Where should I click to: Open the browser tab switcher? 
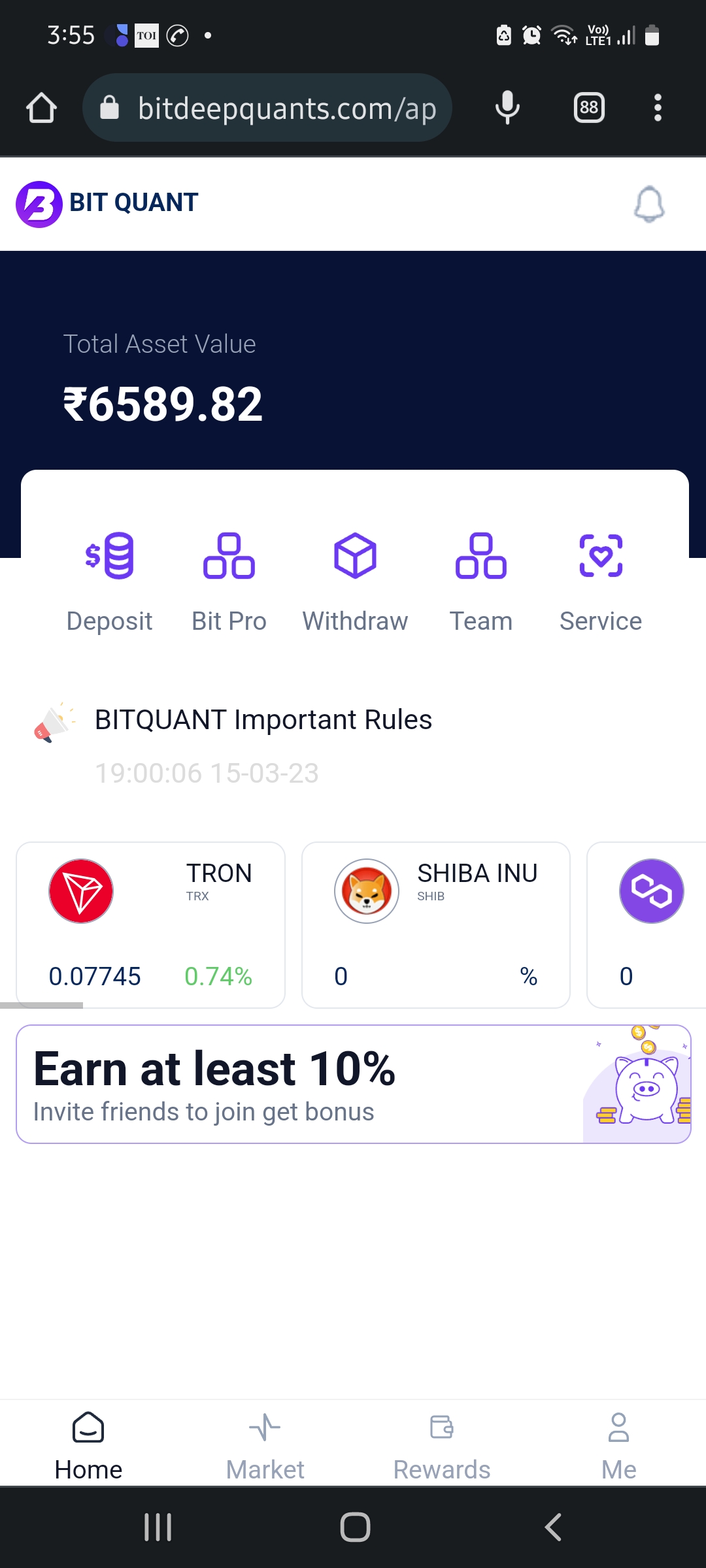589,108
